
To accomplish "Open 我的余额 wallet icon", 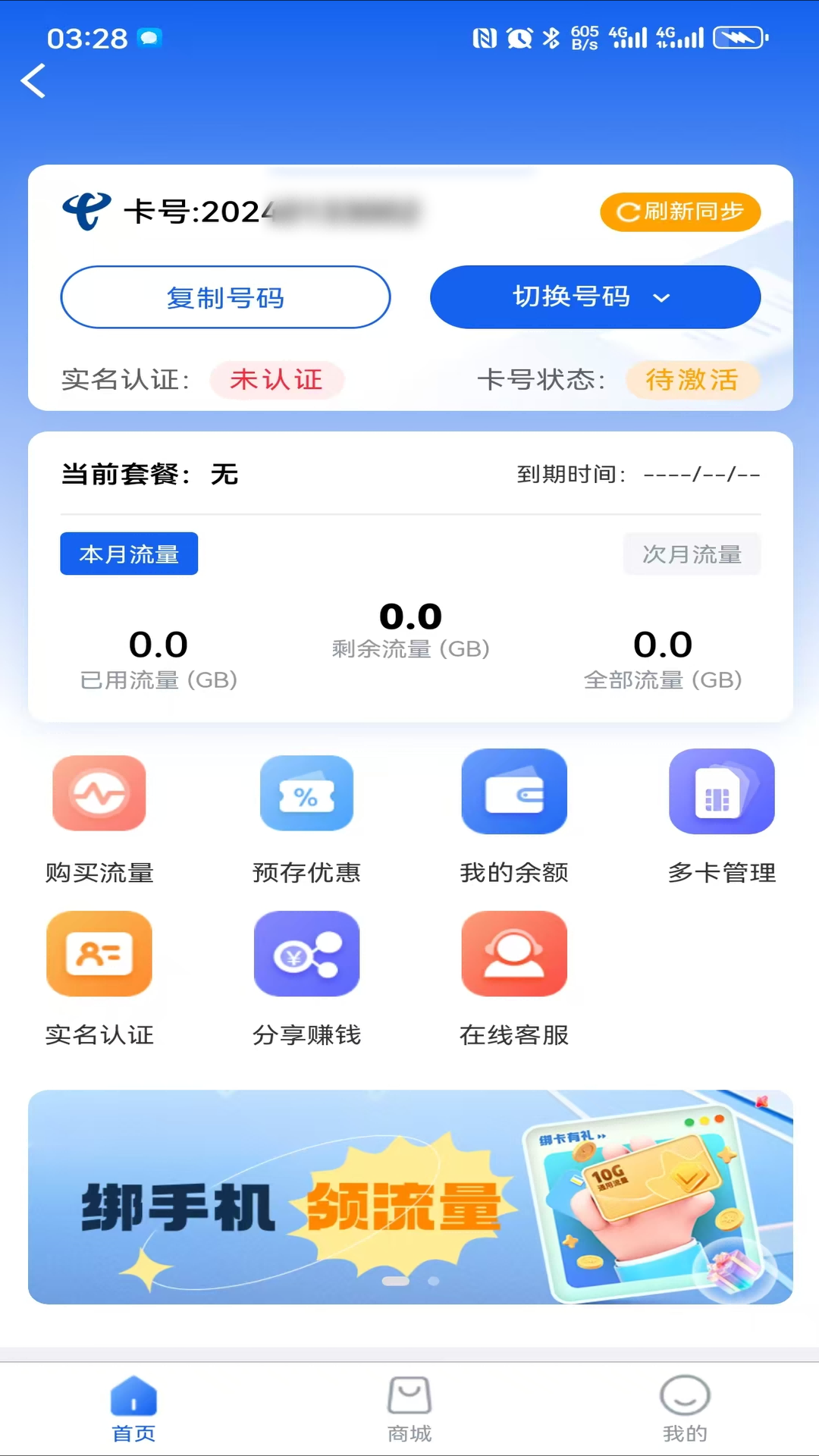I will (x=514, y=792).
